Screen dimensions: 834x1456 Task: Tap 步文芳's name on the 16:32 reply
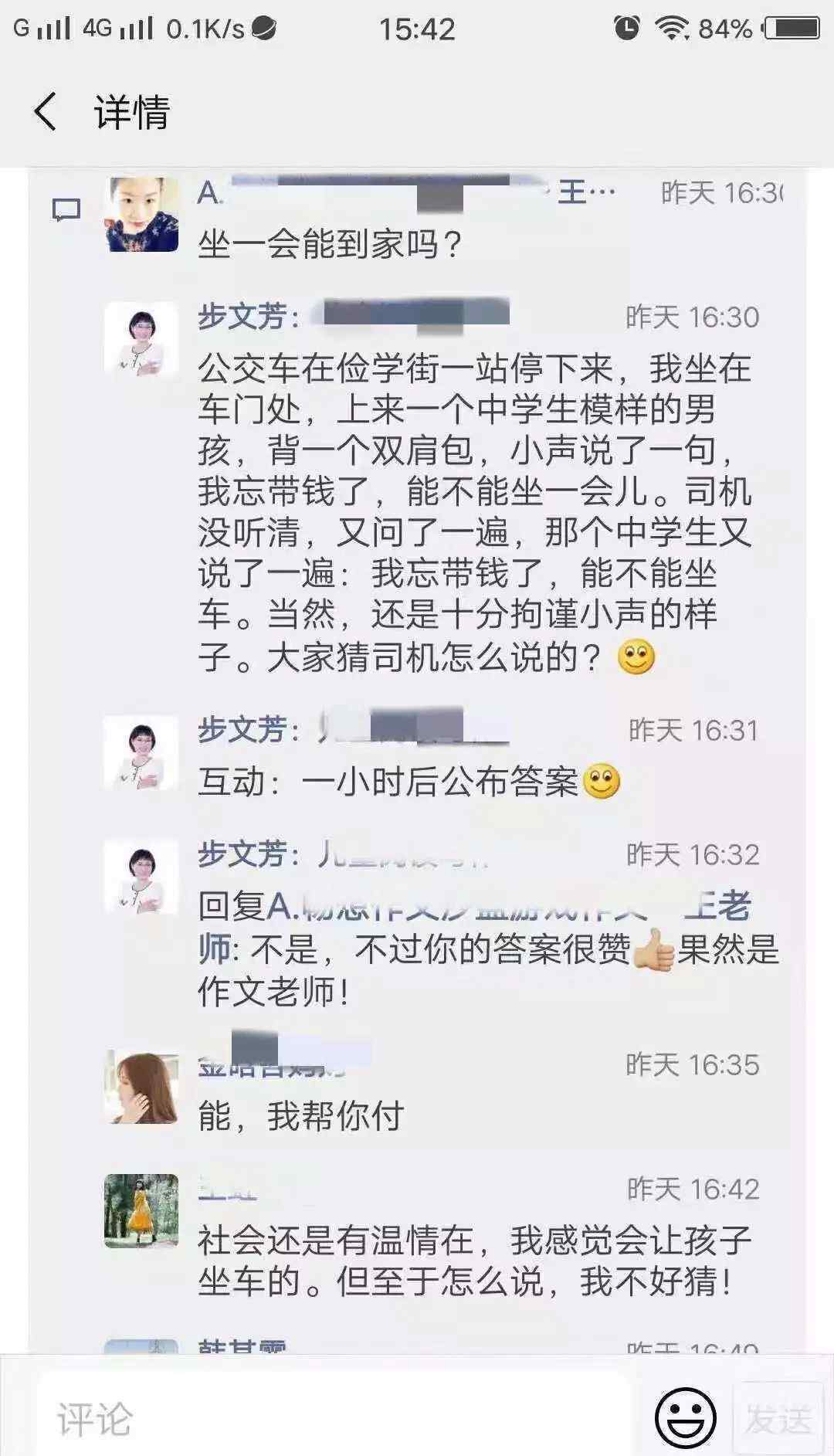[242, 854]
